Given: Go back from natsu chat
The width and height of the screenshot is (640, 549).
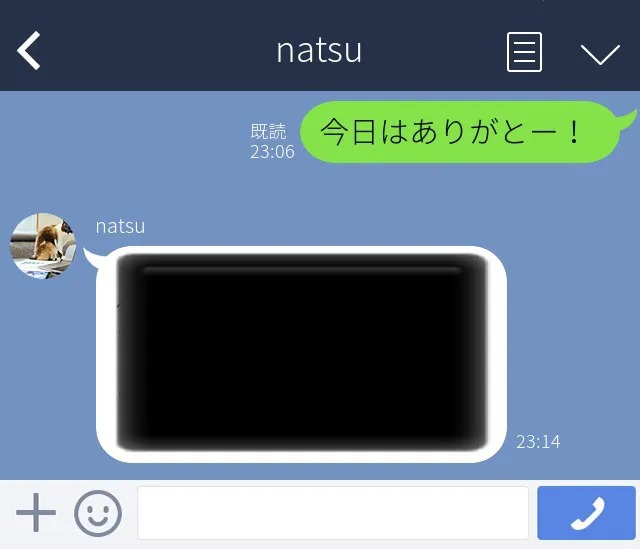Looking at the screenshot, I should pyautogui.click(x=30, y=51).
